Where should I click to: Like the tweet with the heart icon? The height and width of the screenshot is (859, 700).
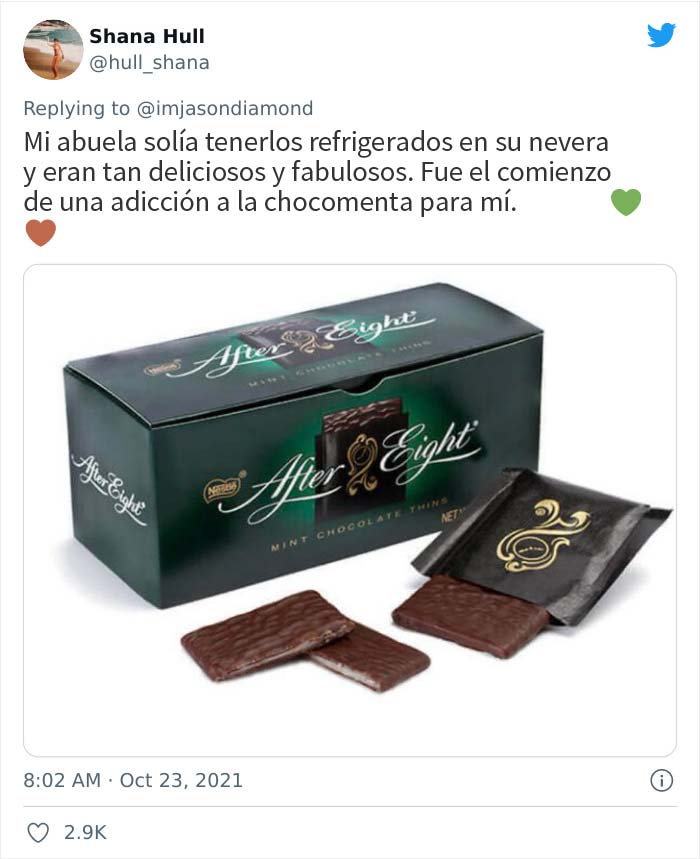click(x=37, y=832)
